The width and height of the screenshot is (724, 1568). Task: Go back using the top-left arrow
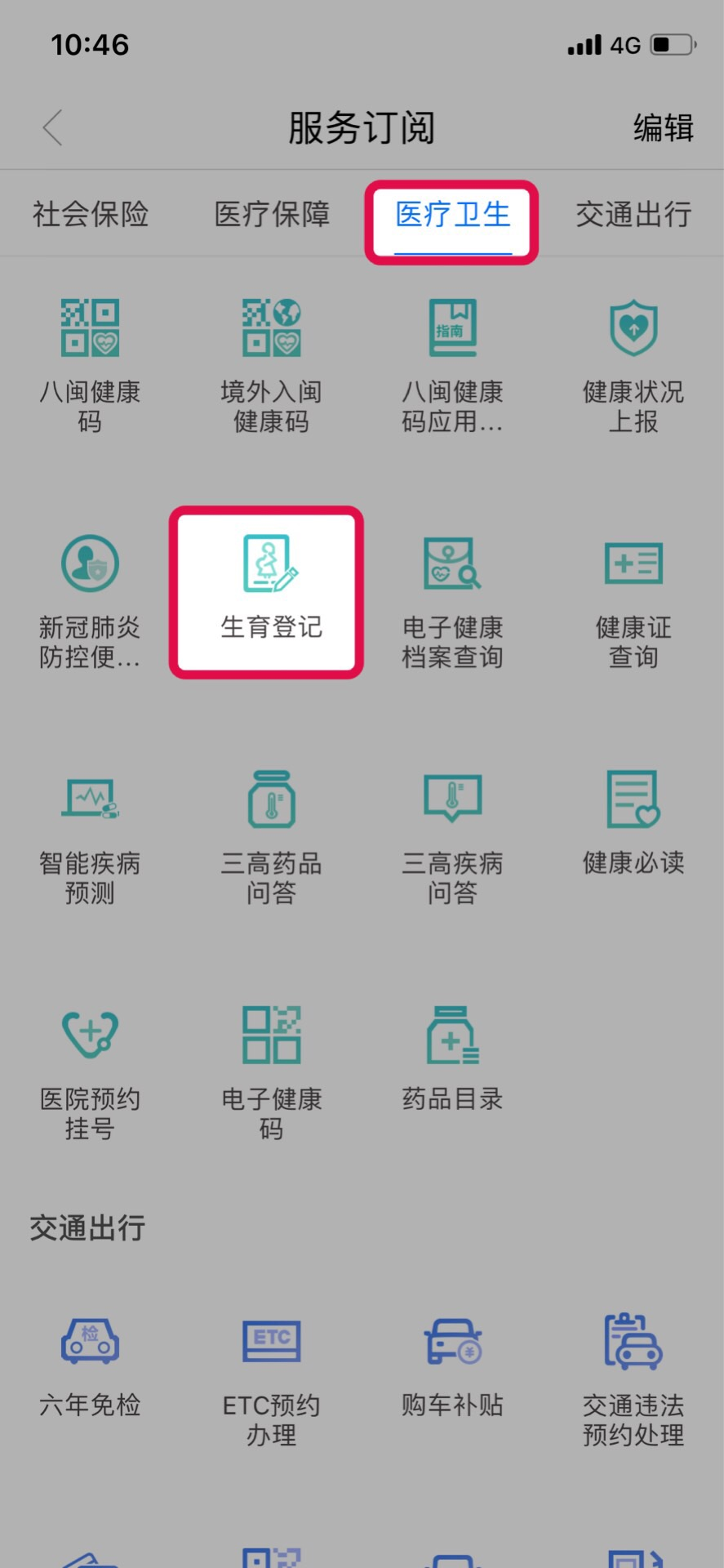pos(53,127)
